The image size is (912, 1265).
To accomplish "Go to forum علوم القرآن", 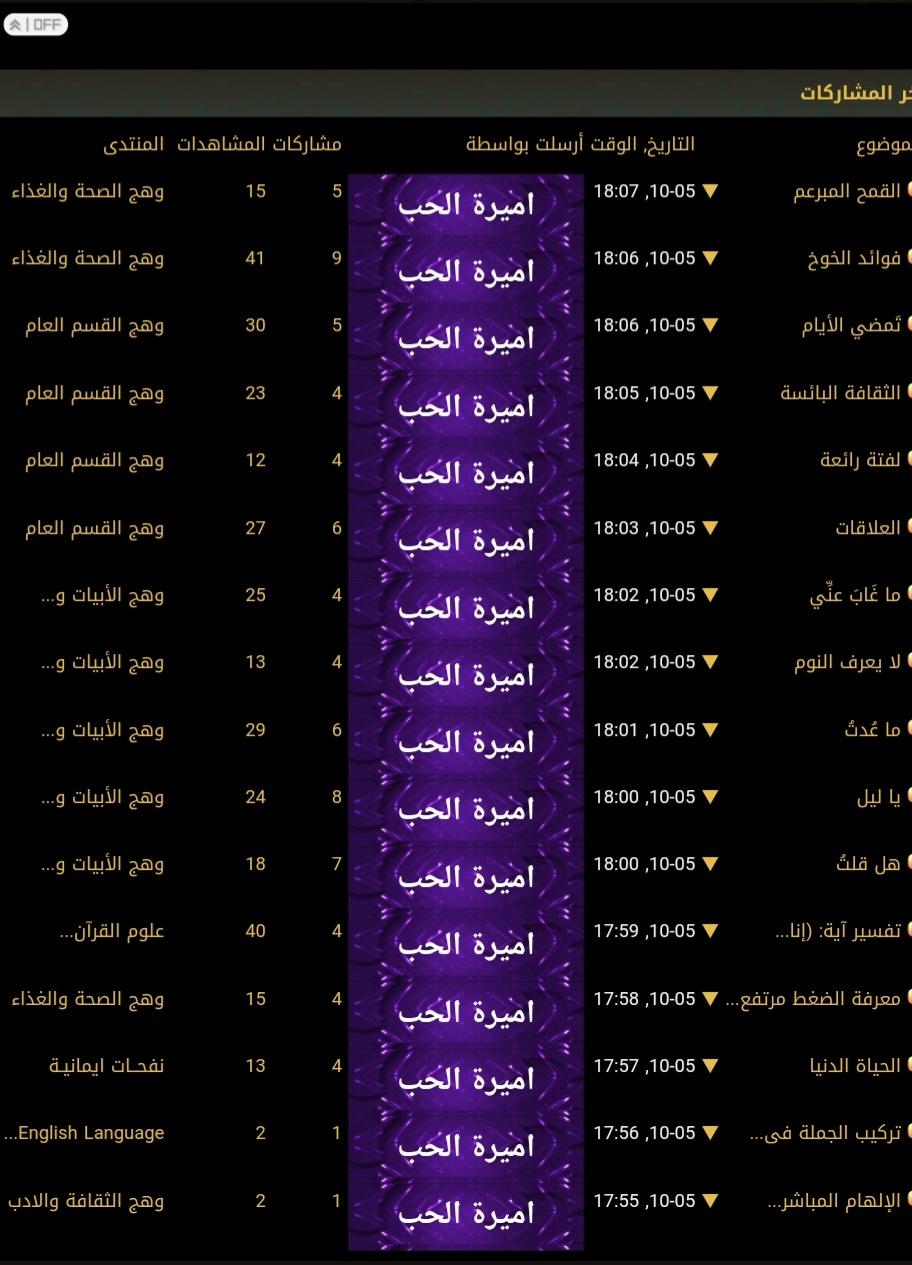I will [x=111, y=931].
